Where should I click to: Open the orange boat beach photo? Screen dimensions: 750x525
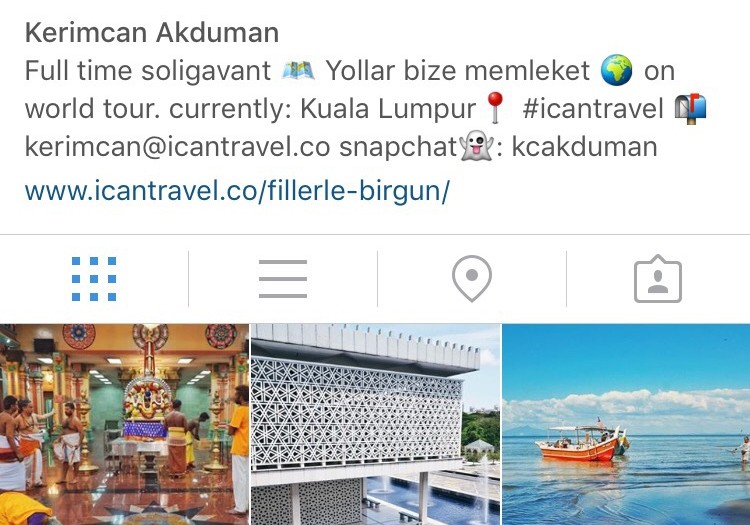626,423
